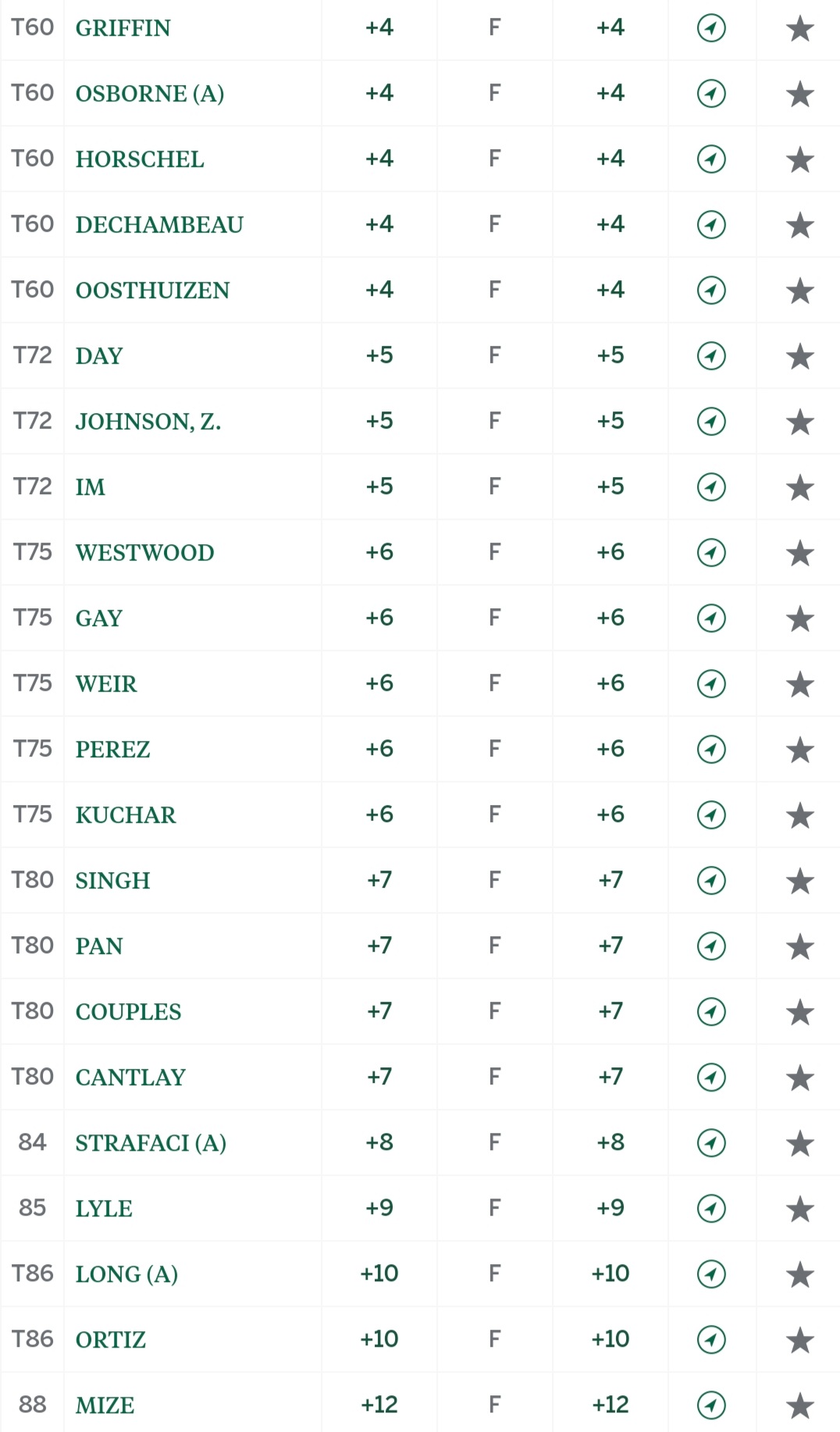Open MIZE's player details
Image resolution: width=840 pixels, height=1432 pixels.
click(420, 1404)
